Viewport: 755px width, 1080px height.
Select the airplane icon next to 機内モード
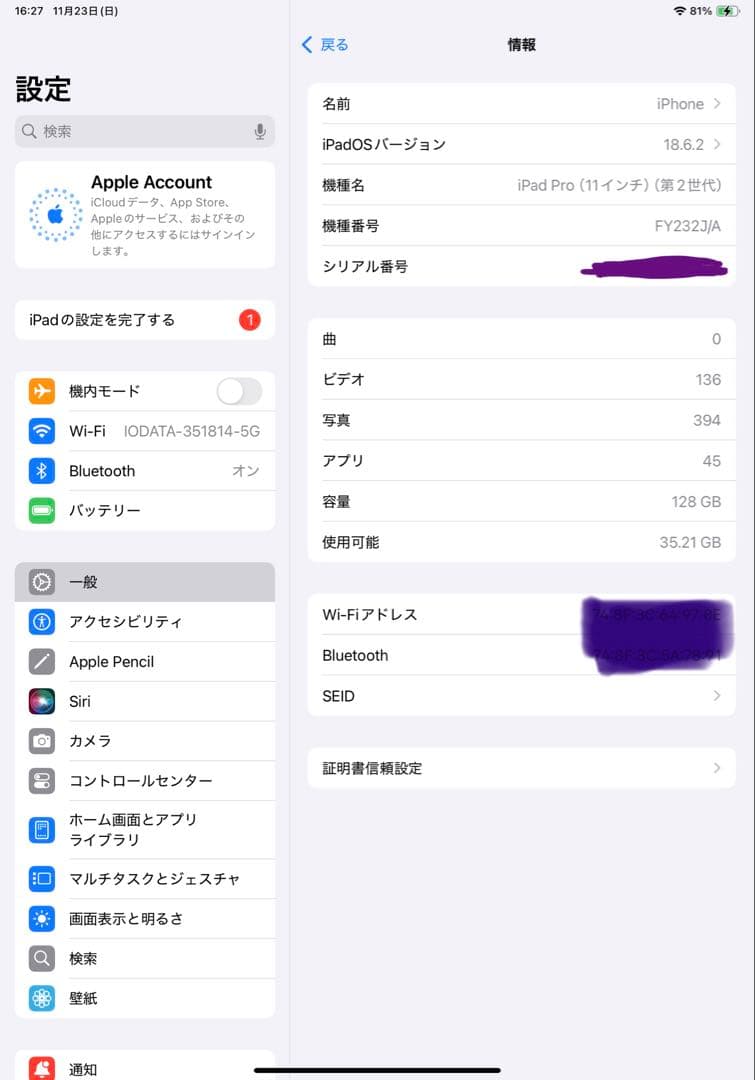tap(42, 391)
